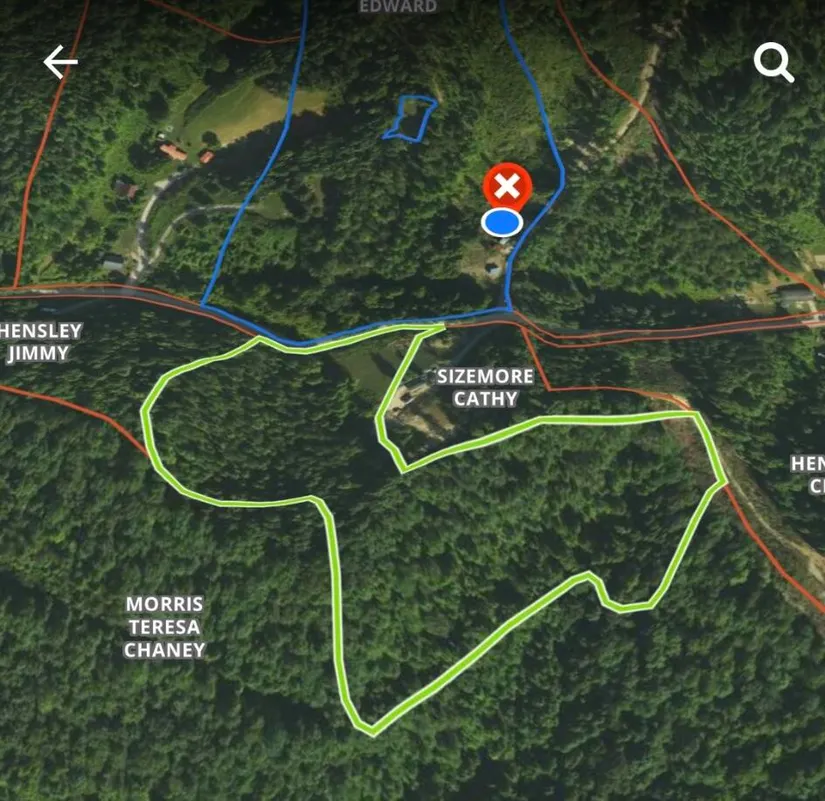Select the Hensley Jimmy parcel
Image resolution: width=825 pixels, height=801 pixels.
[x=38, y=341]
